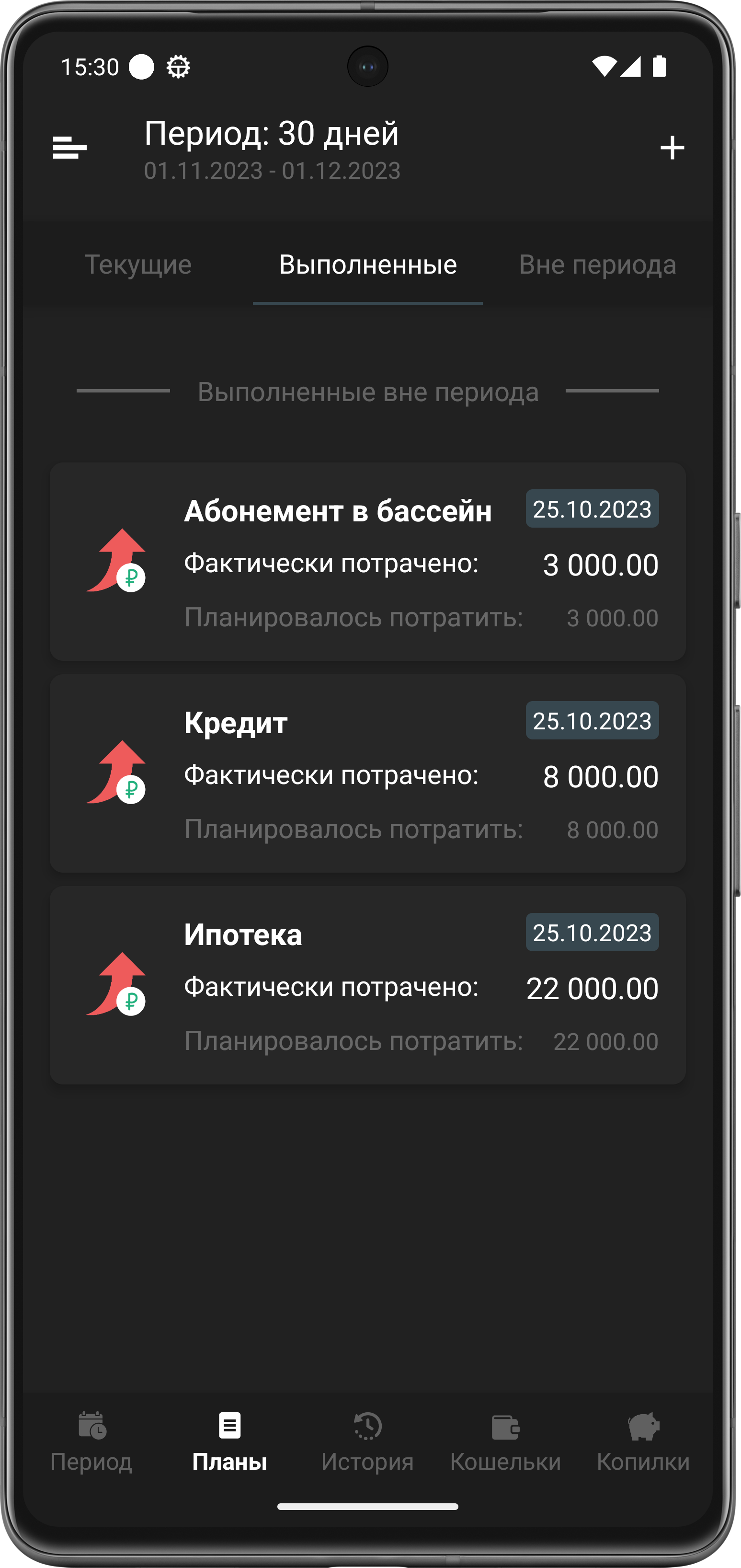Open the Ипотека plan card
The height and width of the screenshot is (1568, 741).
[367, 985]
